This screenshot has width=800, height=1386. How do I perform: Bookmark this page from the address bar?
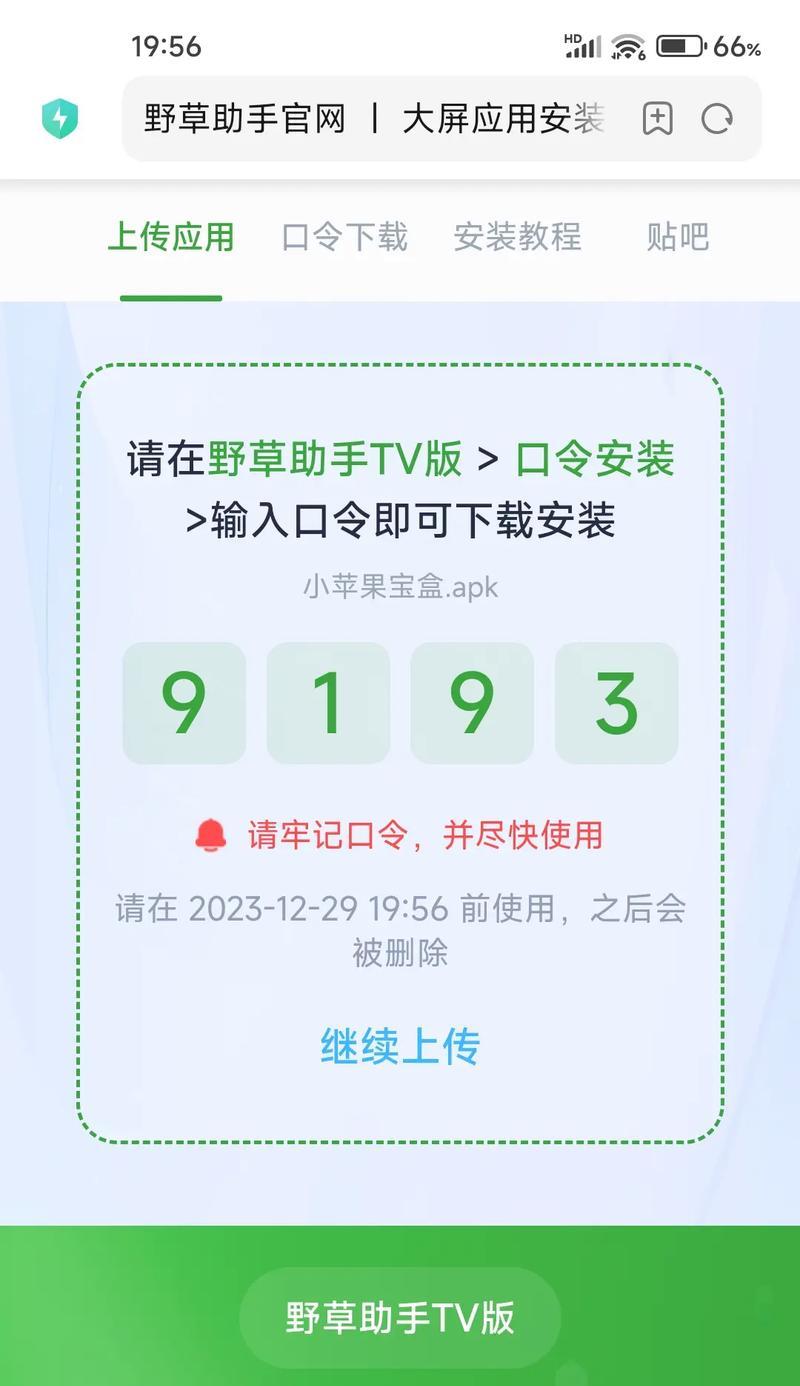click(x=657, y=119)
